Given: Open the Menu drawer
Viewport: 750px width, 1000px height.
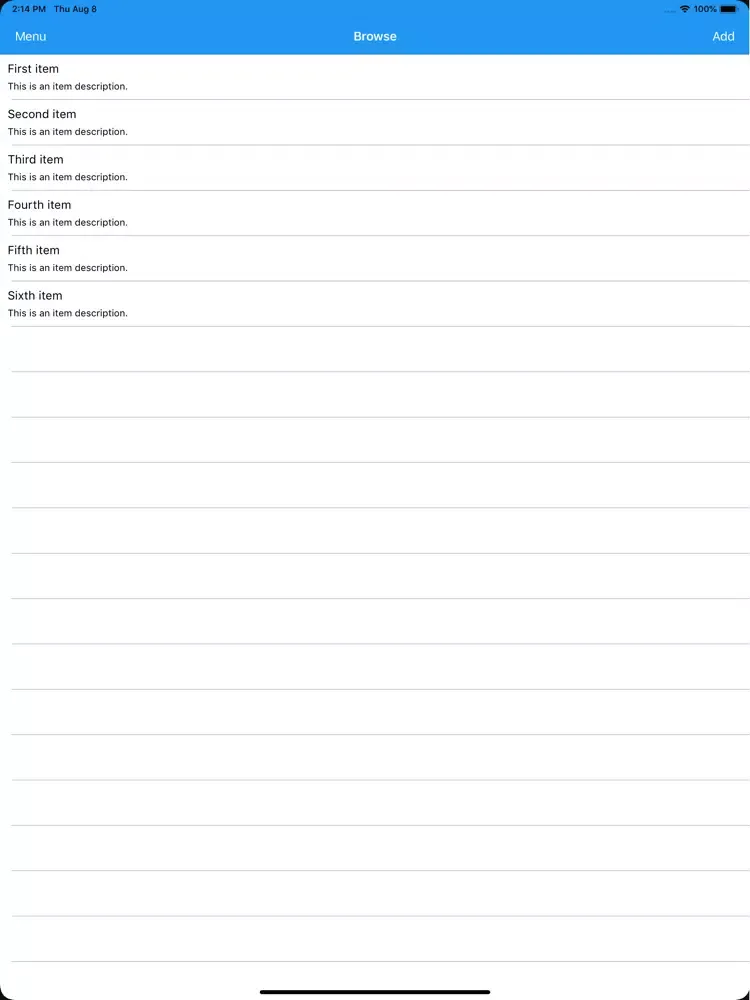Looking at the screenshot, I should point(30,37).
